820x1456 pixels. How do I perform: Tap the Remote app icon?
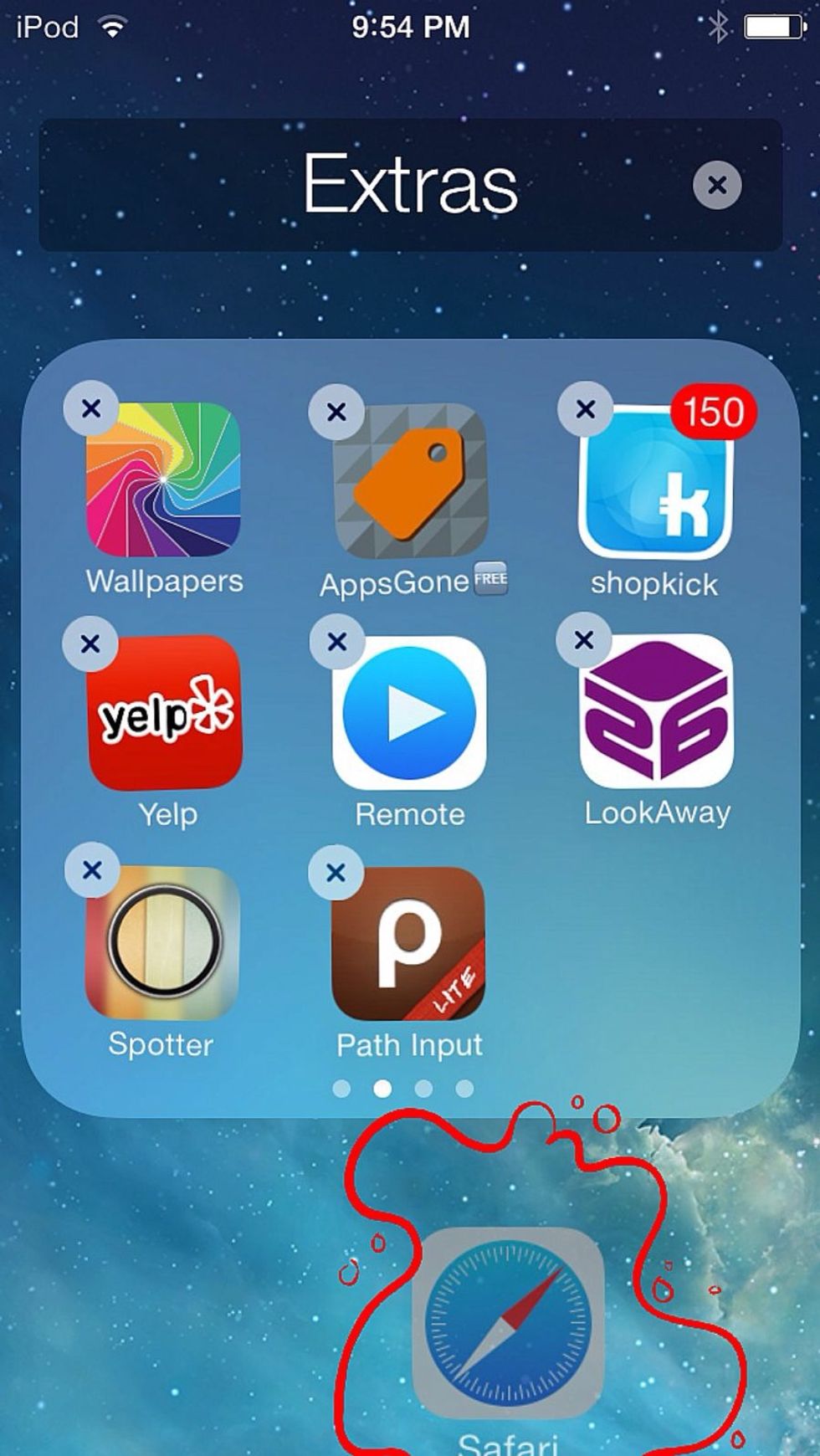pos(409,713)
